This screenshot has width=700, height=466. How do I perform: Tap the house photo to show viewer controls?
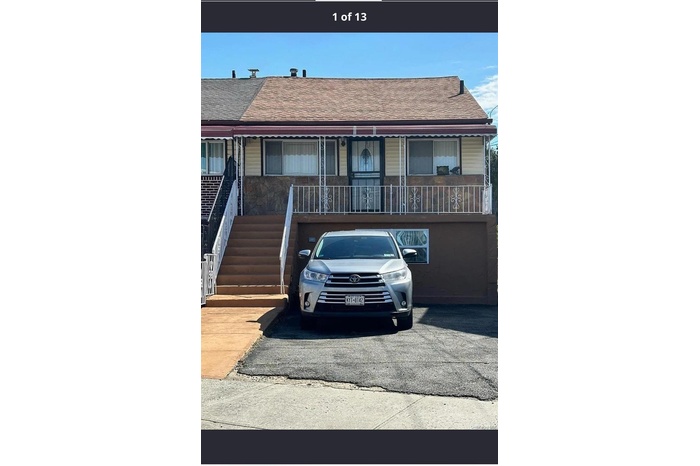[x=349, y=231]
